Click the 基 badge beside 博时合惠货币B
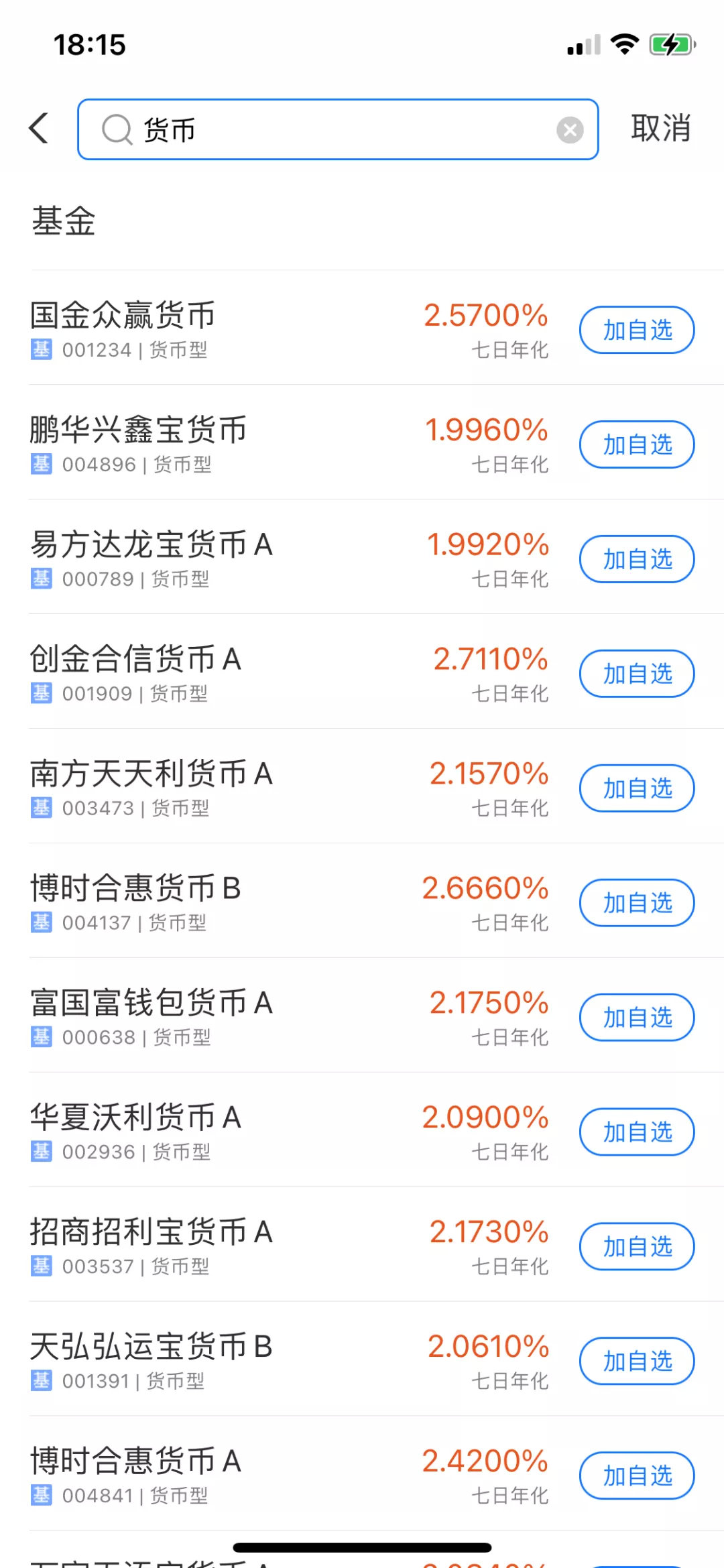Screen dimensions: 724x1568 [x=41, y=923]
